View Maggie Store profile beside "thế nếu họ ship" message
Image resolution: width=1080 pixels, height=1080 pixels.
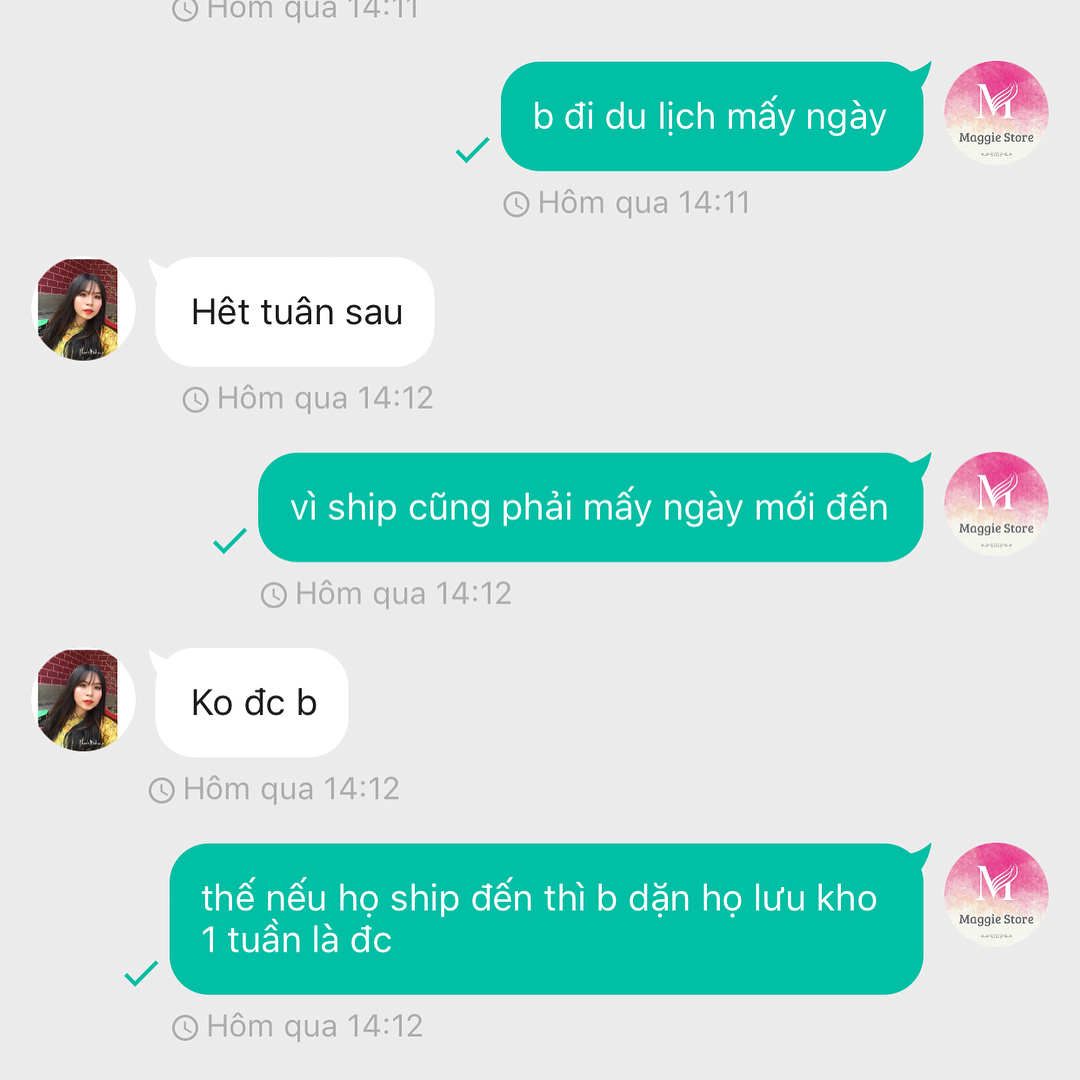(x=996, y=894)
